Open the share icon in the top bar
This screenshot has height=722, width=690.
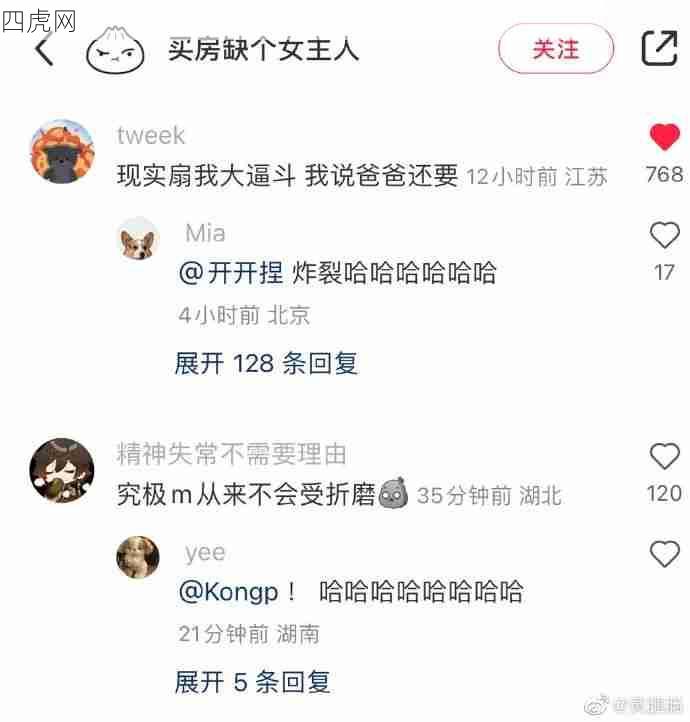659,48
